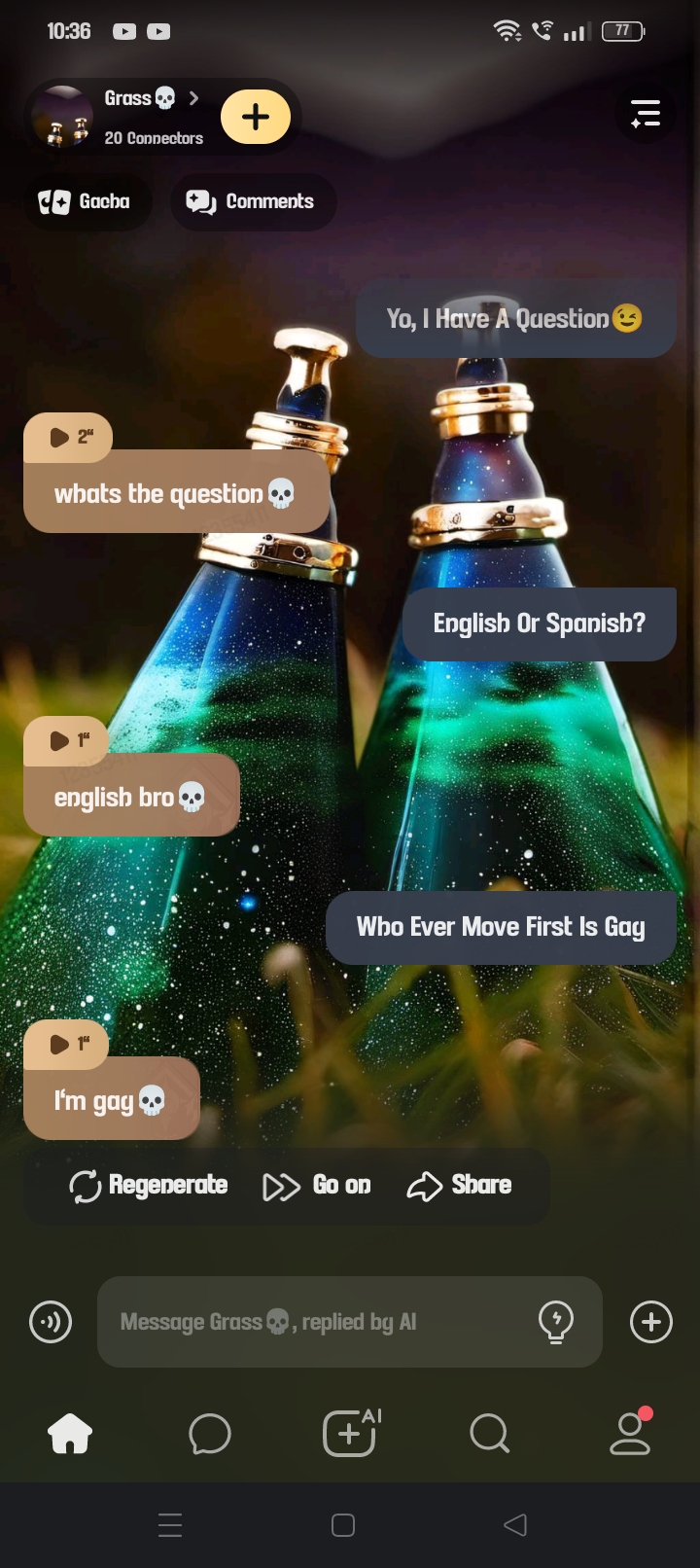Open the Gacha feature
This screenshot has height=1568, width=700.
[x=86, y=201]
